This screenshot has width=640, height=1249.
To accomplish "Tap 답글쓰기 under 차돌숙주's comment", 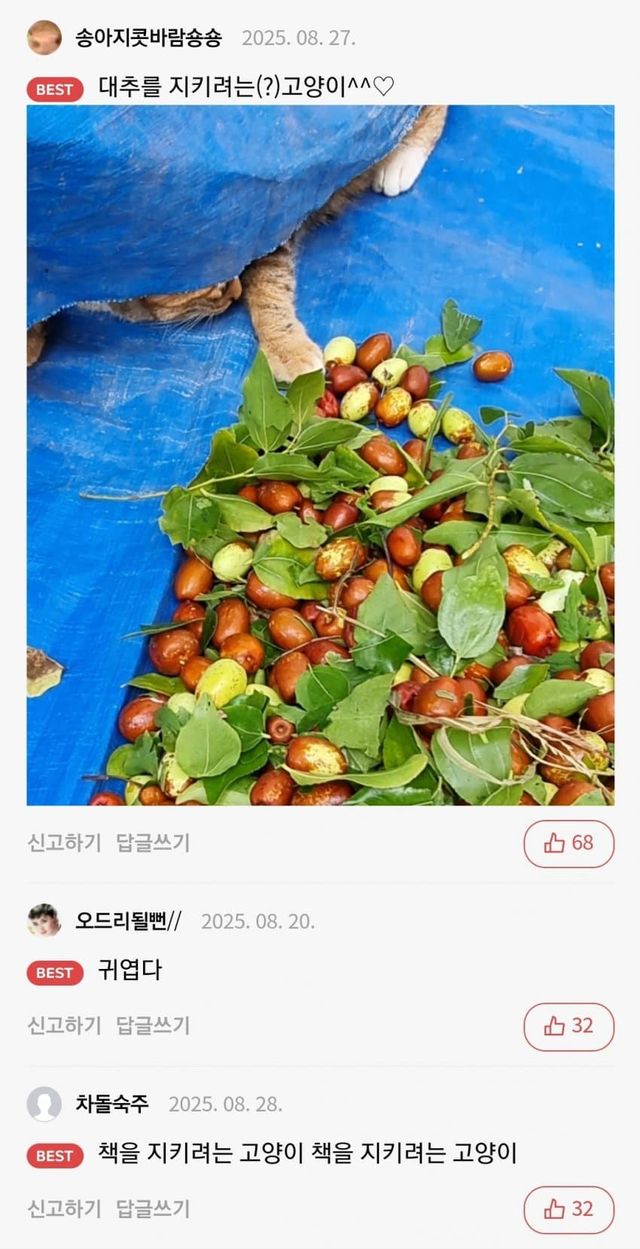I will (x=152, y=1209).
